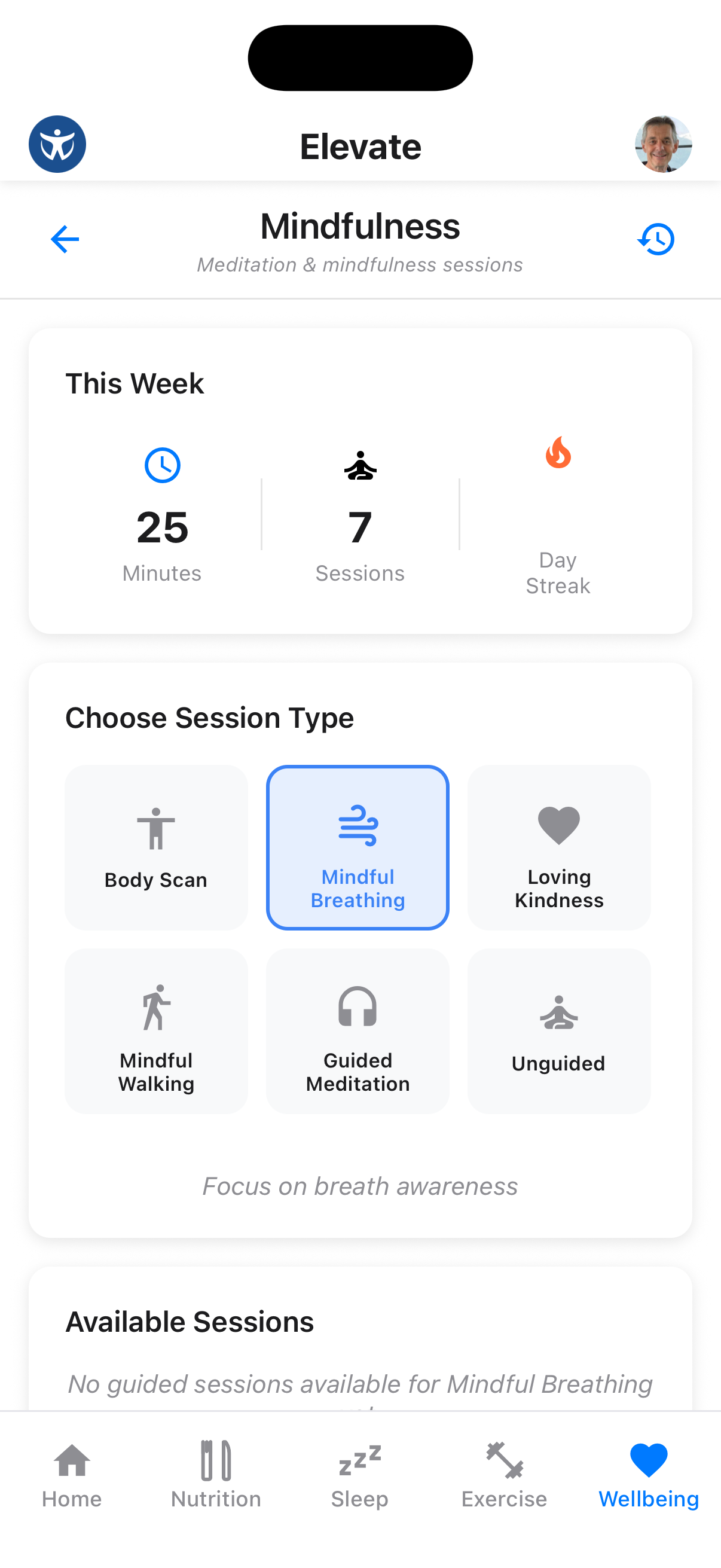
Task: Tap the Loving Kindness heart icon
Action: click(558, 825)
